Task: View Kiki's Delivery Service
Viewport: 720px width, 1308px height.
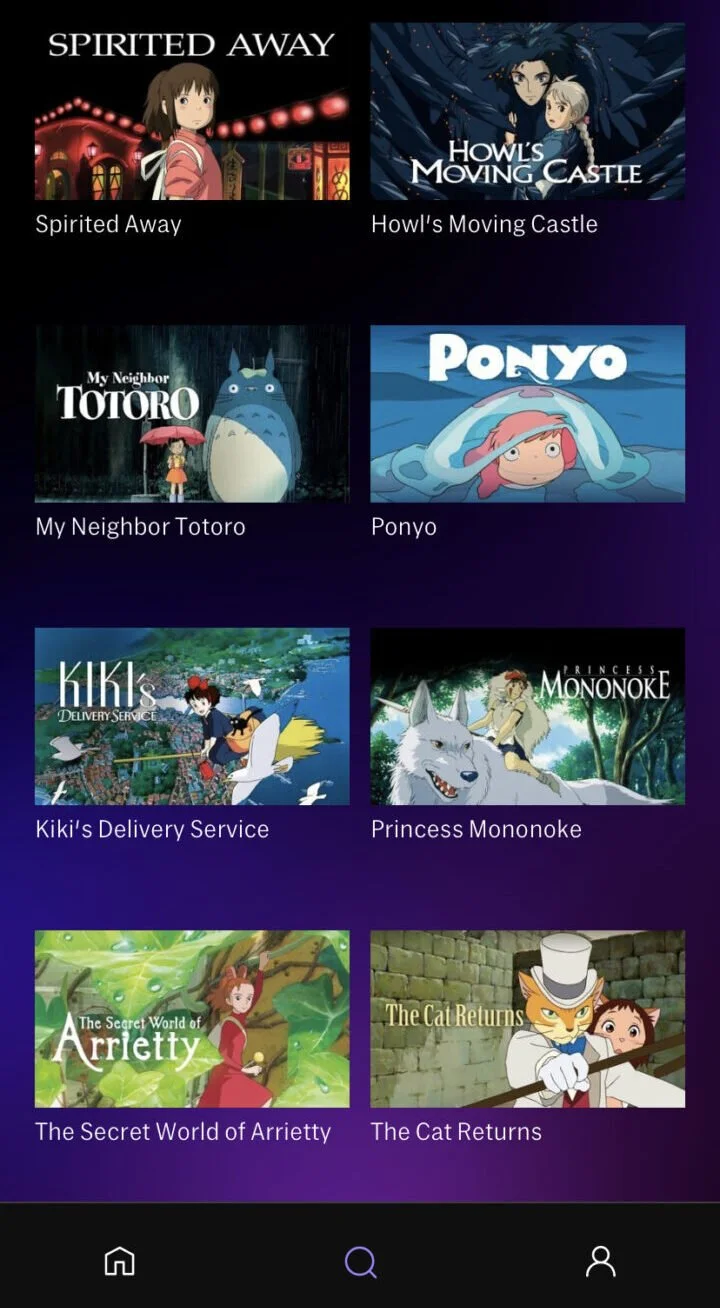Action: pos(192,716)
